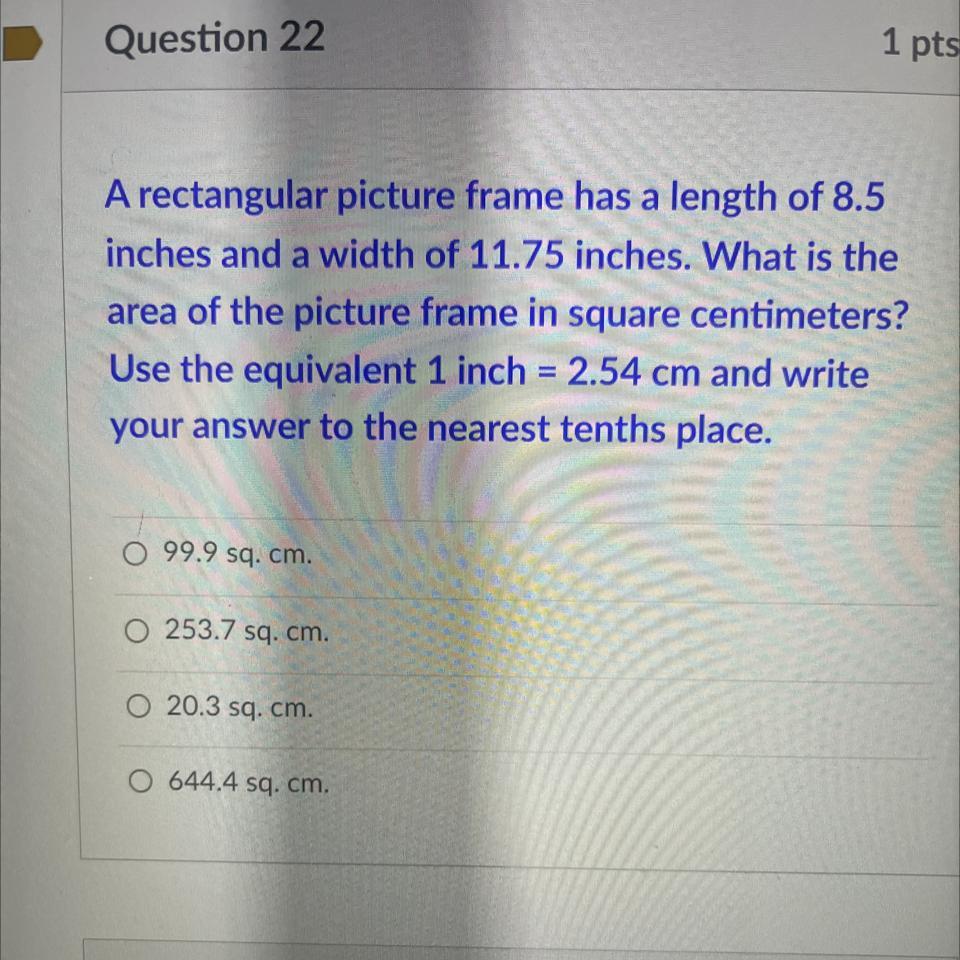
Task: Flag Question 22 for review
Action: point(22,45)
